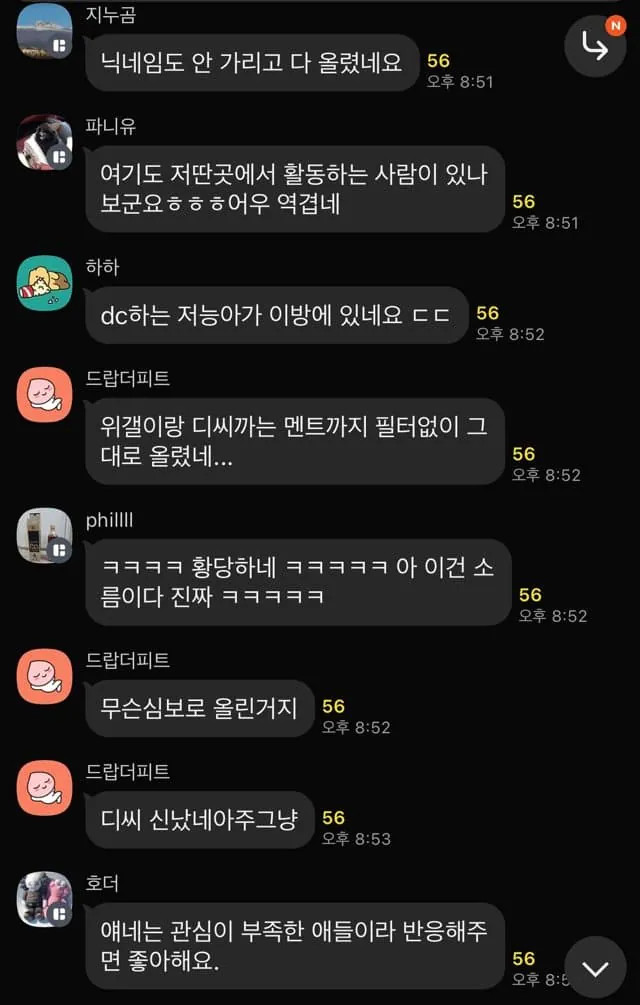Open 지누곰's profile picture
This screenshot has width=640, height=1005.
pyautogui.click(x=44, y=30)
